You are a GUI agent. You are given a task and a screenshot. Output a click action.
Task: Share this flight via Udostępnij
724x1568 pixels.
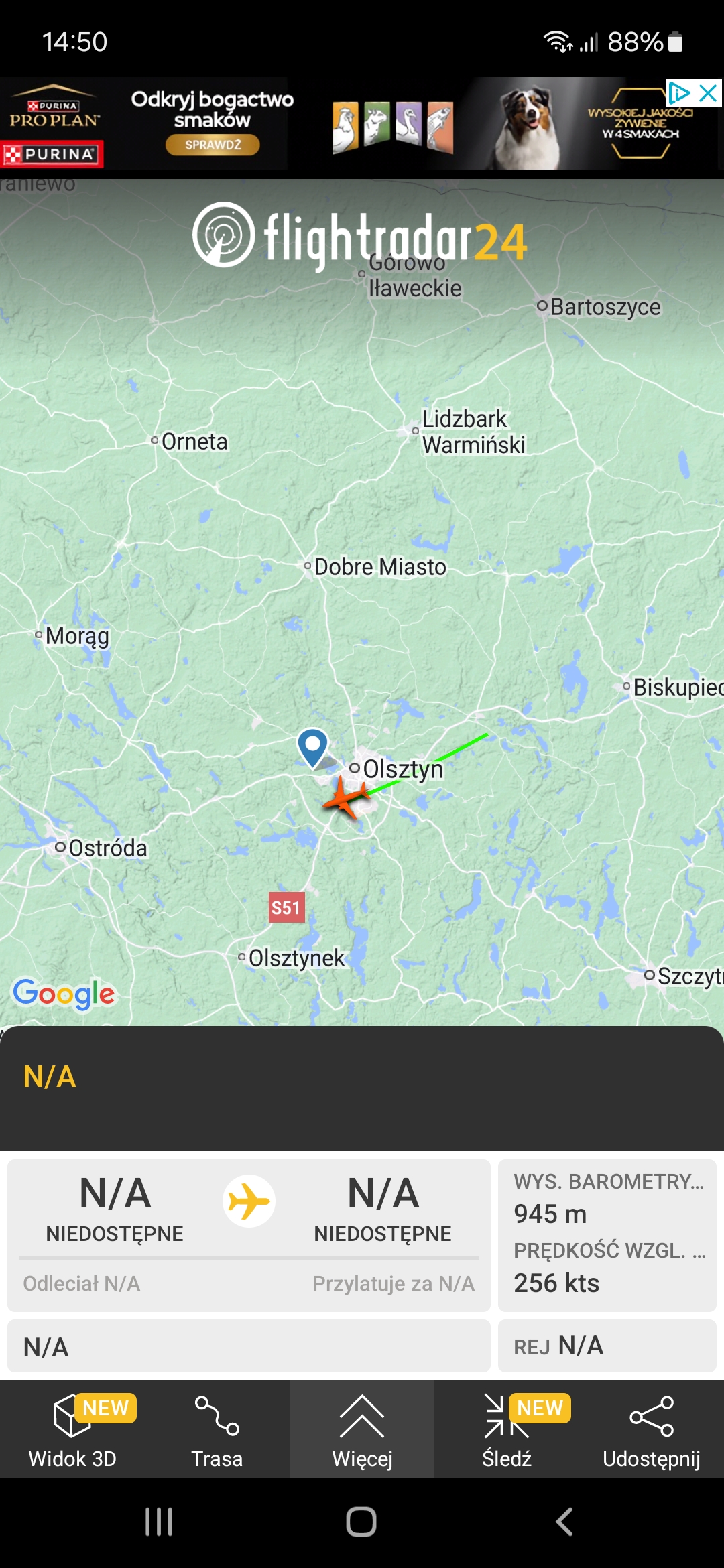coord(651,1430)
